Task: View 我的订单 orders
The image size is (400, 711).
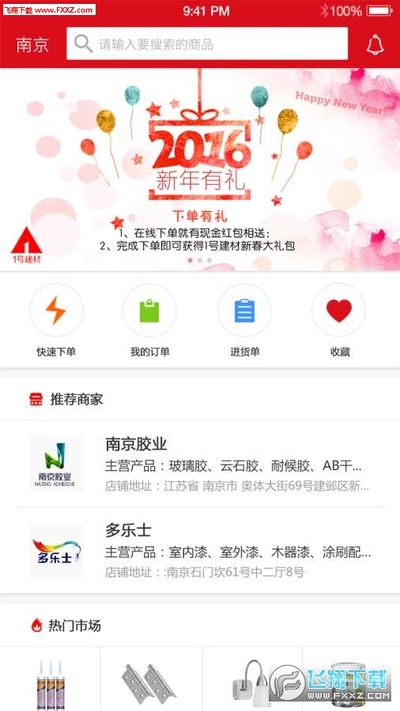Action: click(150, 320)
